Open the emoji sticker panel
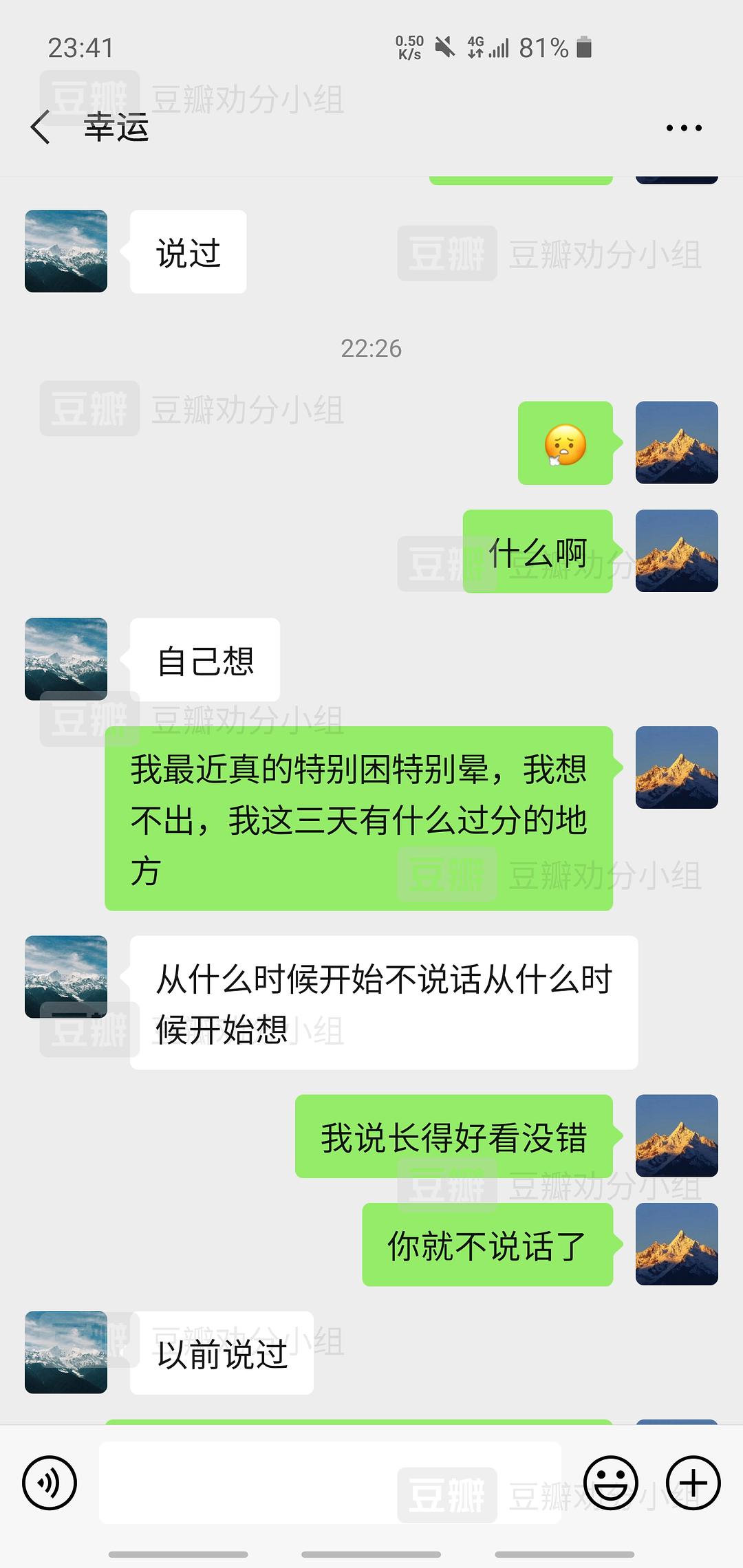 click(610, 1483)
